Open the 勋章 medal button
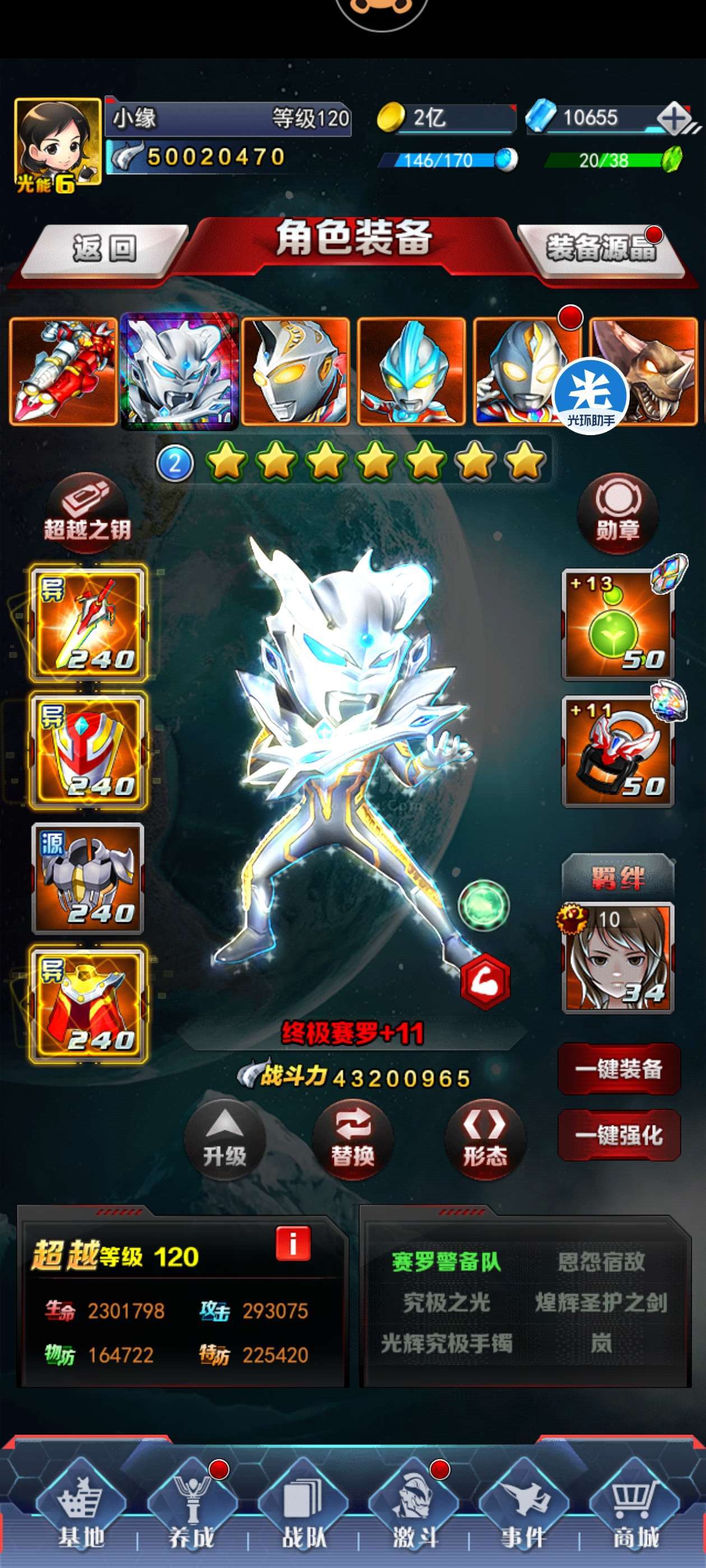This screenshot has width=706, height=1568. click(x=617, y=512)
